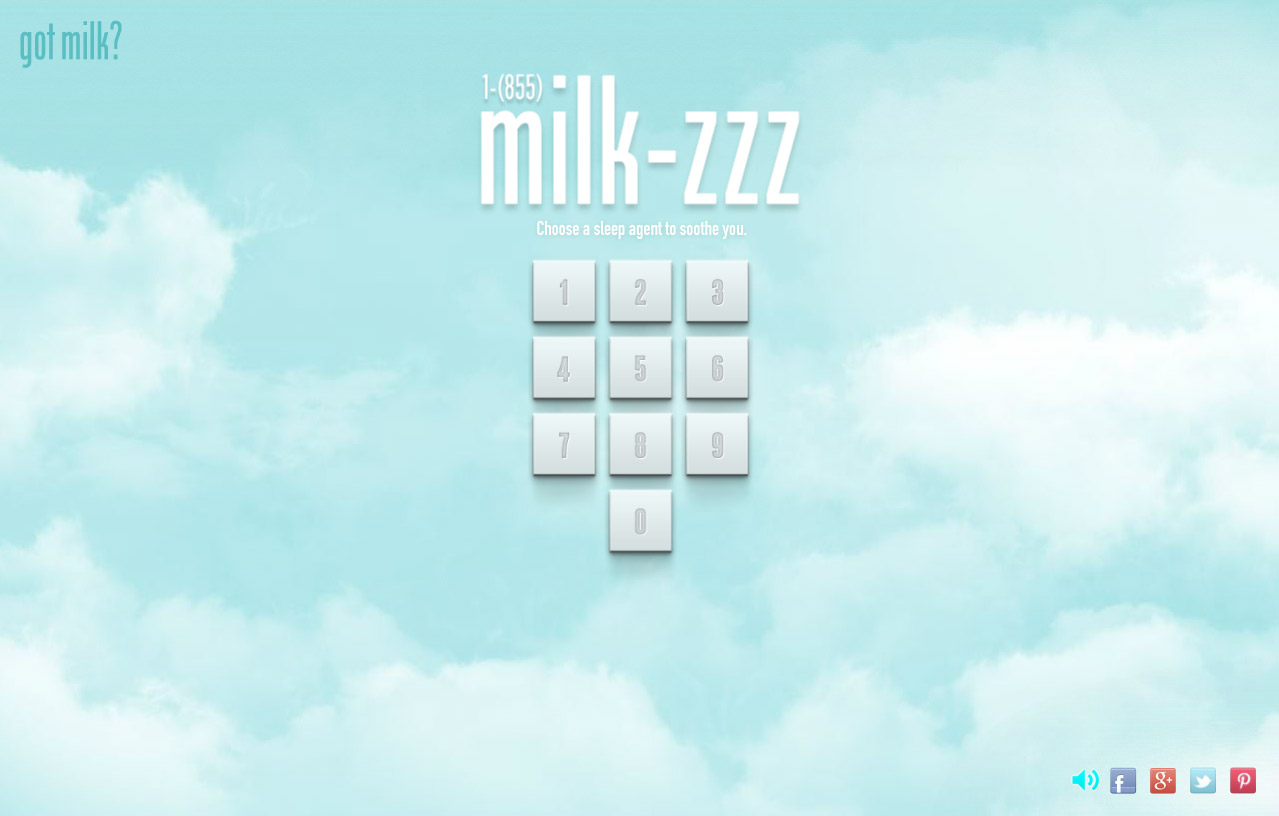Share via Google Plus

[x=1163, y=781]
